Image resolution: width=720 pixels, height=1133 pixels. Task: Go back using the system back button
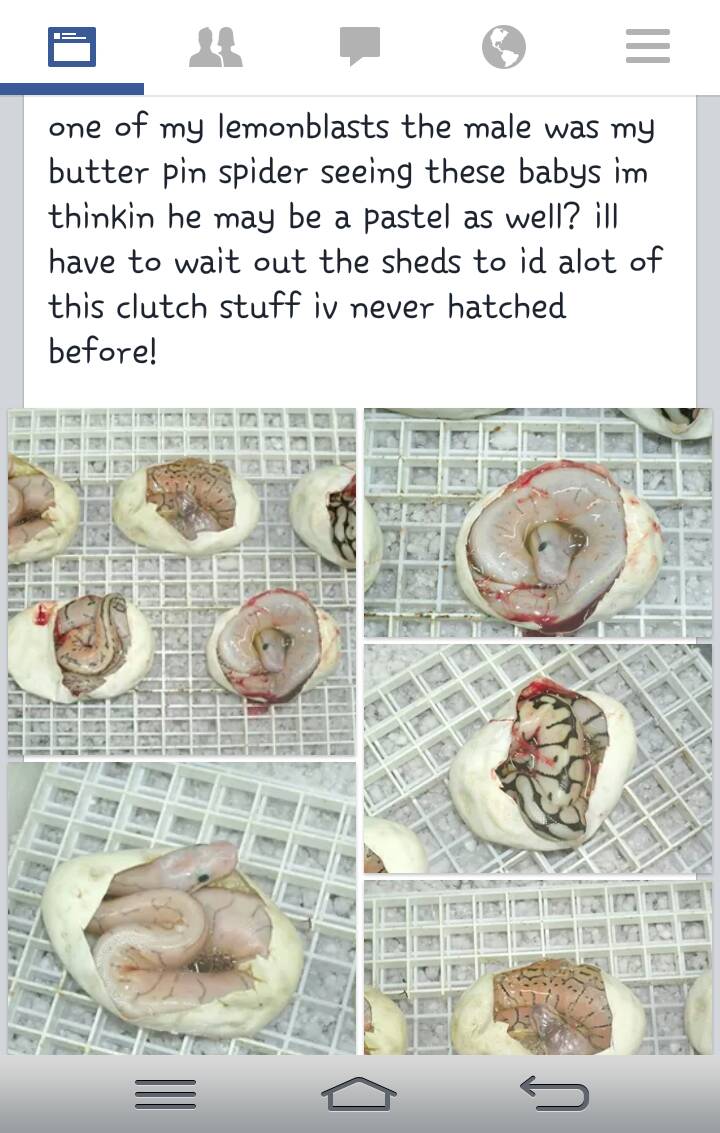click(x=554, y=1094)
